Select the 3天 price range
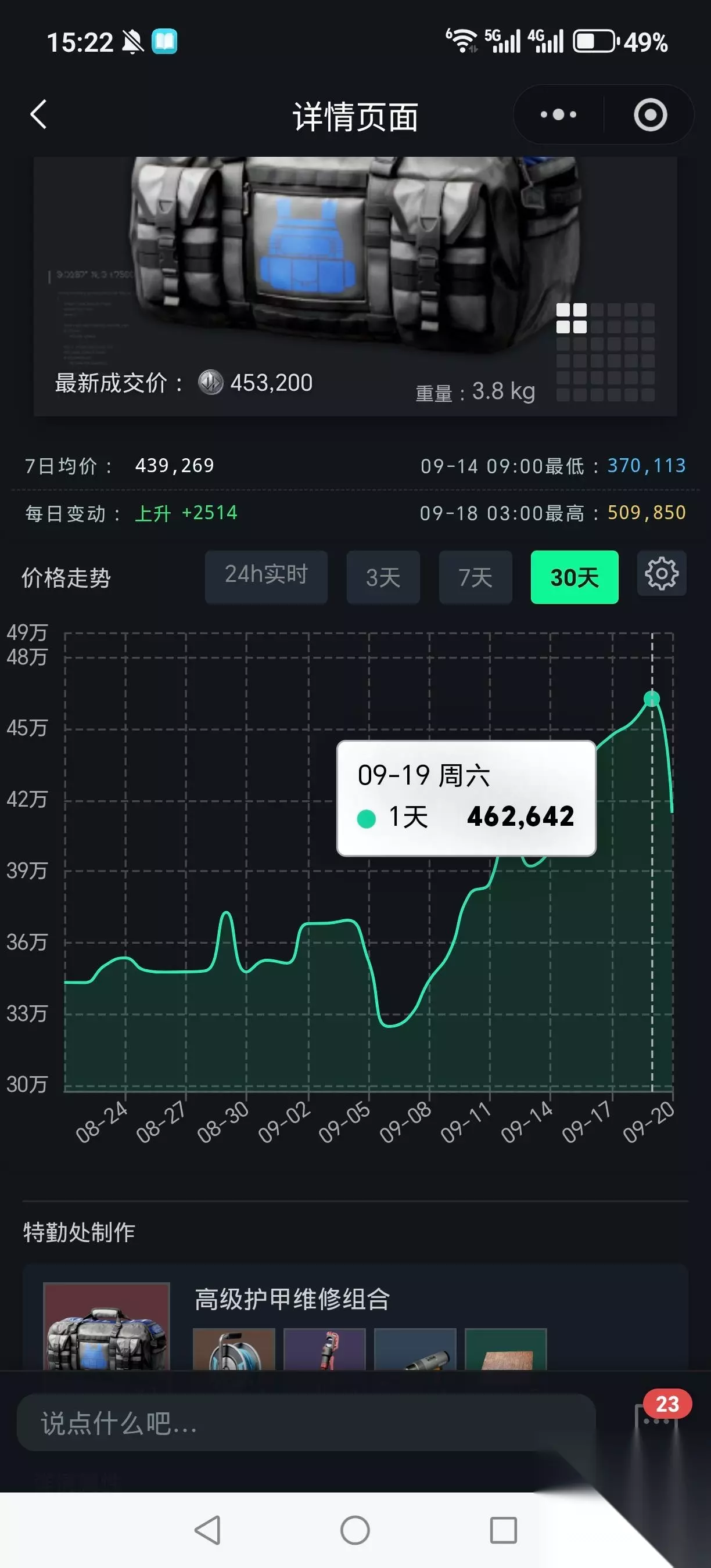Screen dimensions: 711x1568 tap(383, 577)
